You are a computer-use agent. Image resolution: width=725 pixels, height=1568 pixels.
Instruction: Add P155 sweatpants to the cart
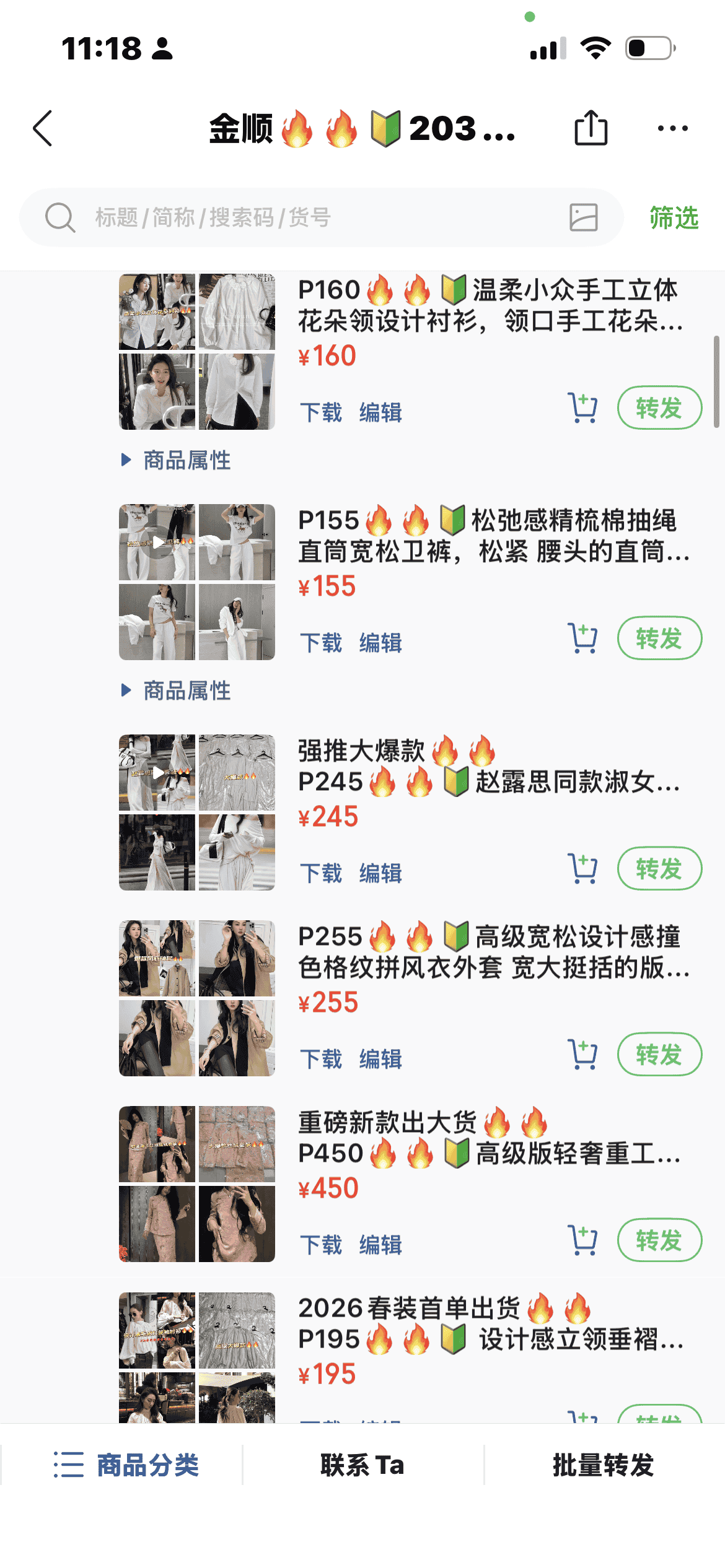tap(582, 638)
